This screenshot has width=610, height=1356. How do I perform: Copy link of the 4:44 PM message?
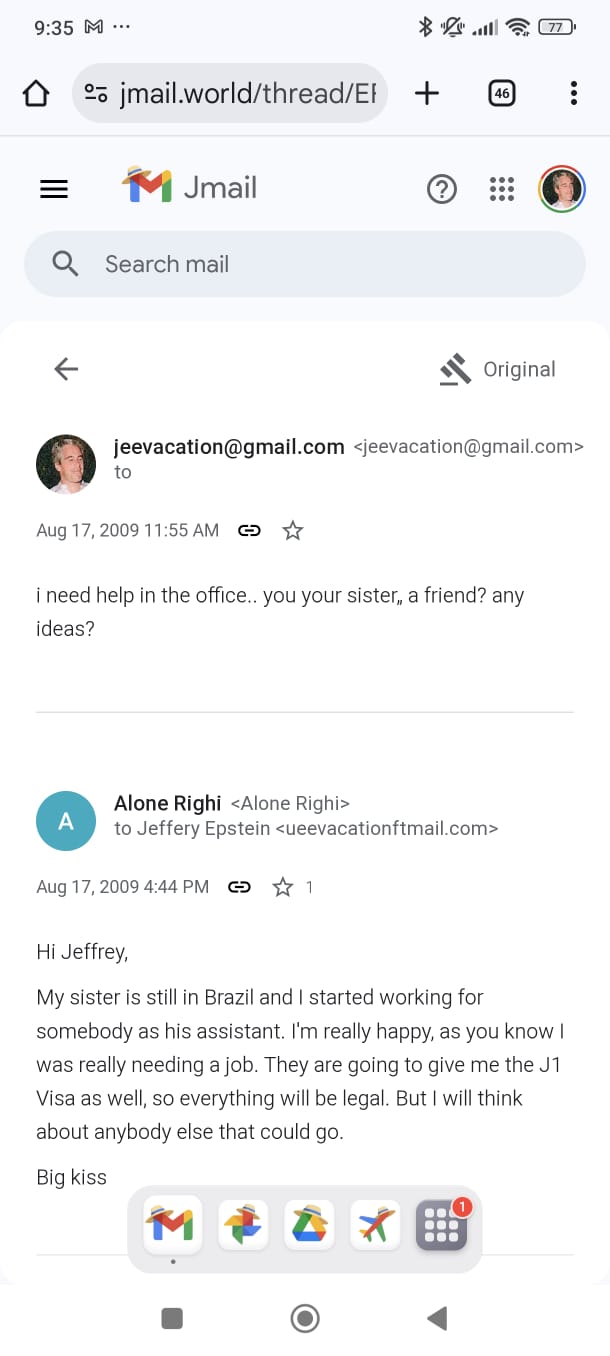point(239,887)
